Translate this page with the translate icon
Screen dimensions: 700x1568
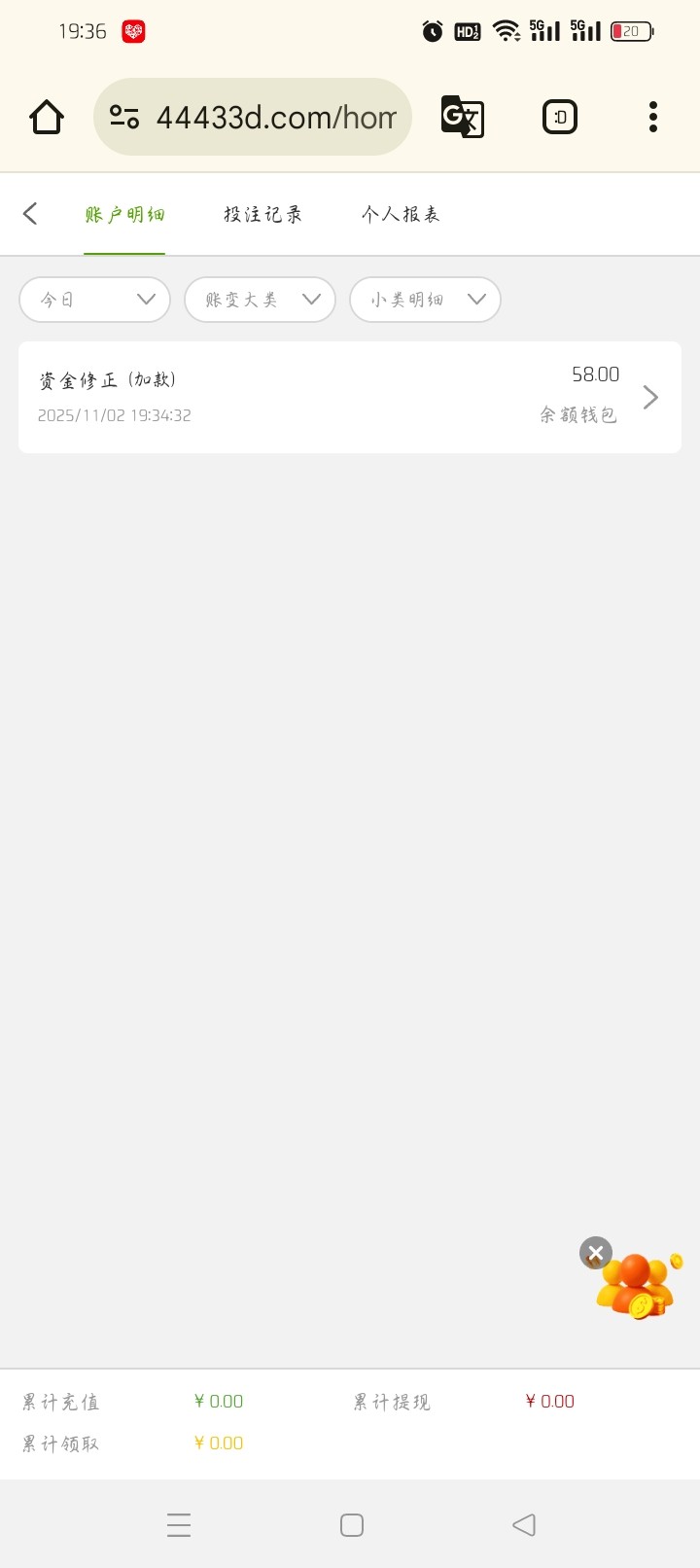[x=463, y=117]
